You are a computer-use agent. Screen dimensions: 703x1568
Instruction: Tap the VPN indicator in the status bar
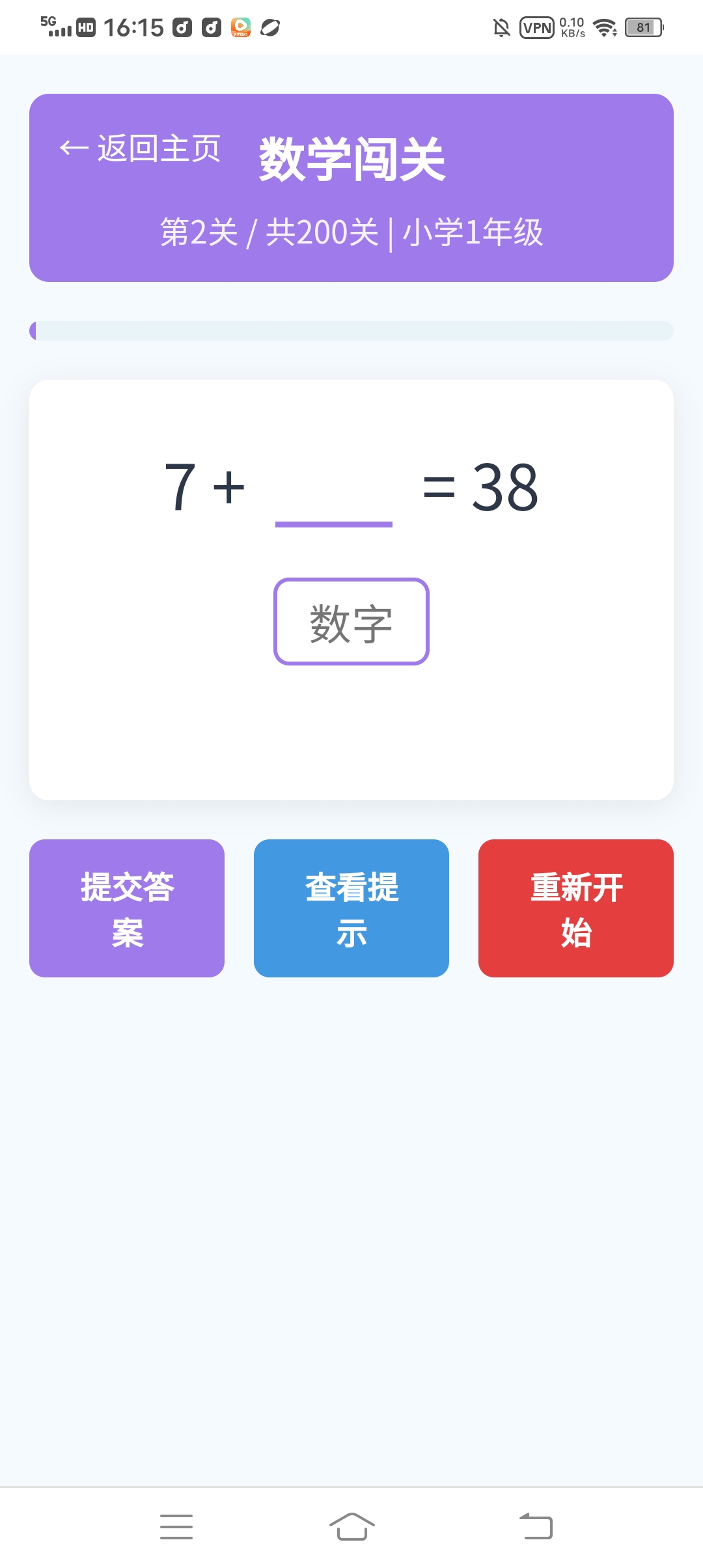[536, 27]
